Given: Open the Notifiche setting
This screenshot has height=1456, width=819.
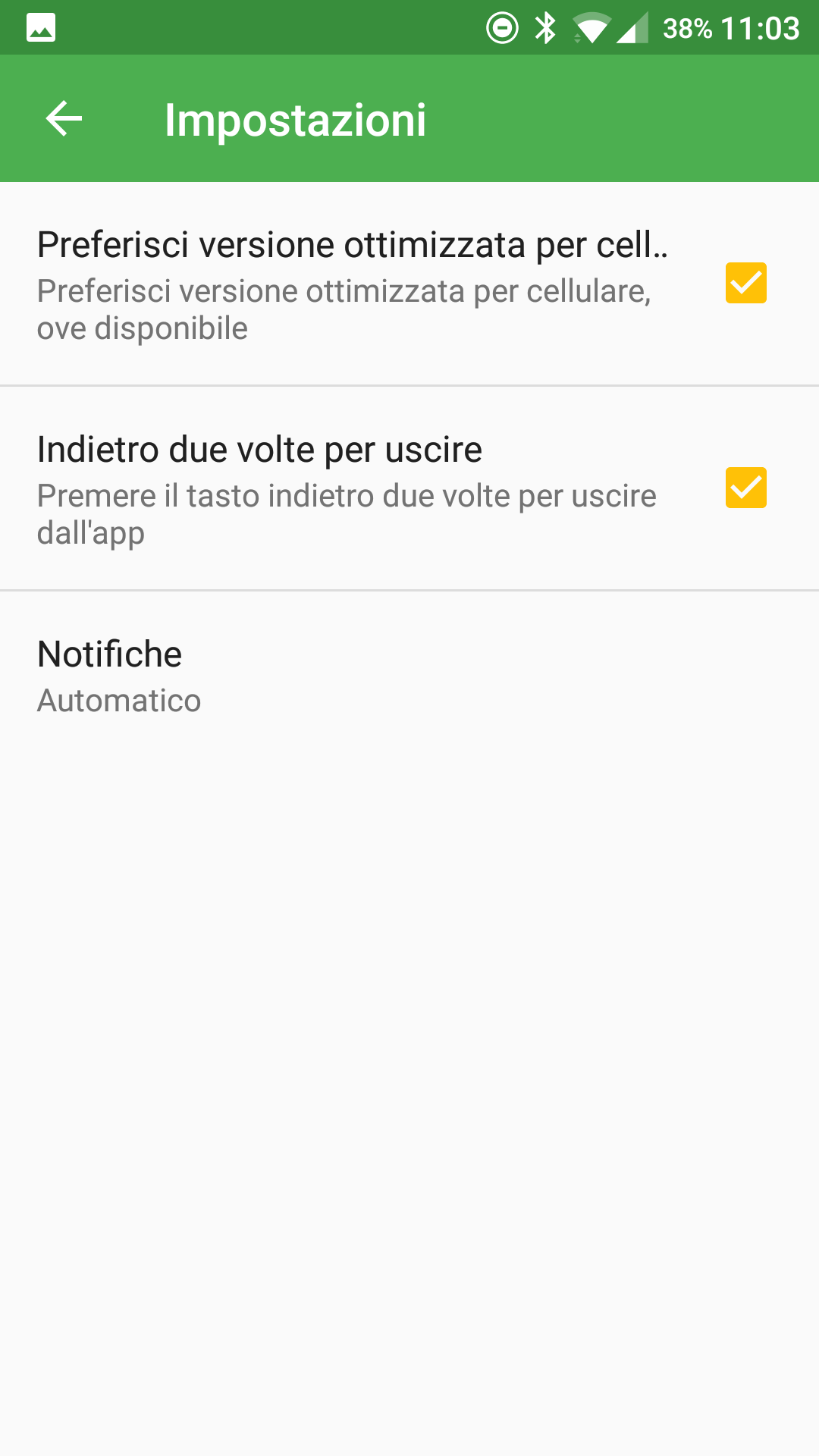Looking at the screenshot, I should 409,676.
